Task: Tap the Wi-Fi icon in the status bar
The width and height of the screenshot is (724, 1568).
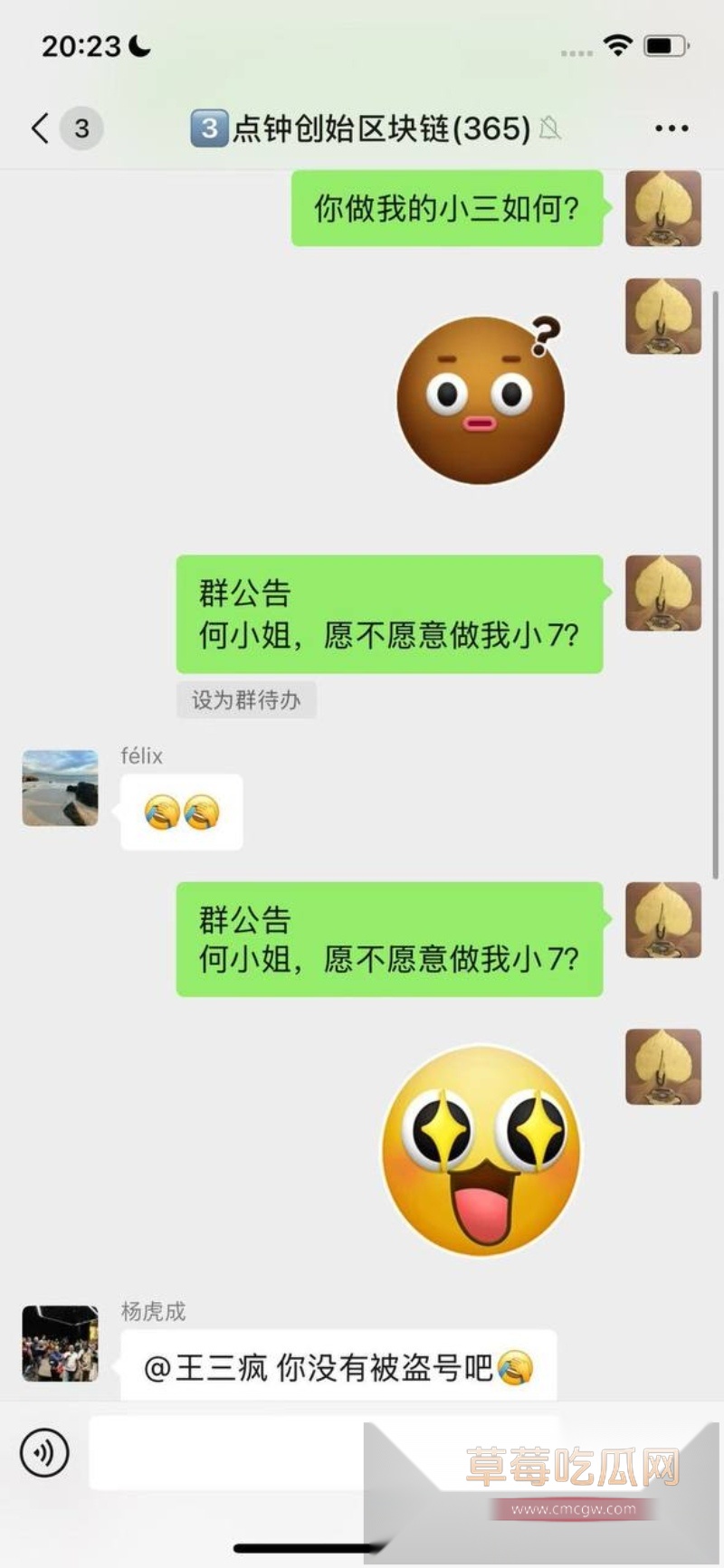Action: [x=619, y=43]
